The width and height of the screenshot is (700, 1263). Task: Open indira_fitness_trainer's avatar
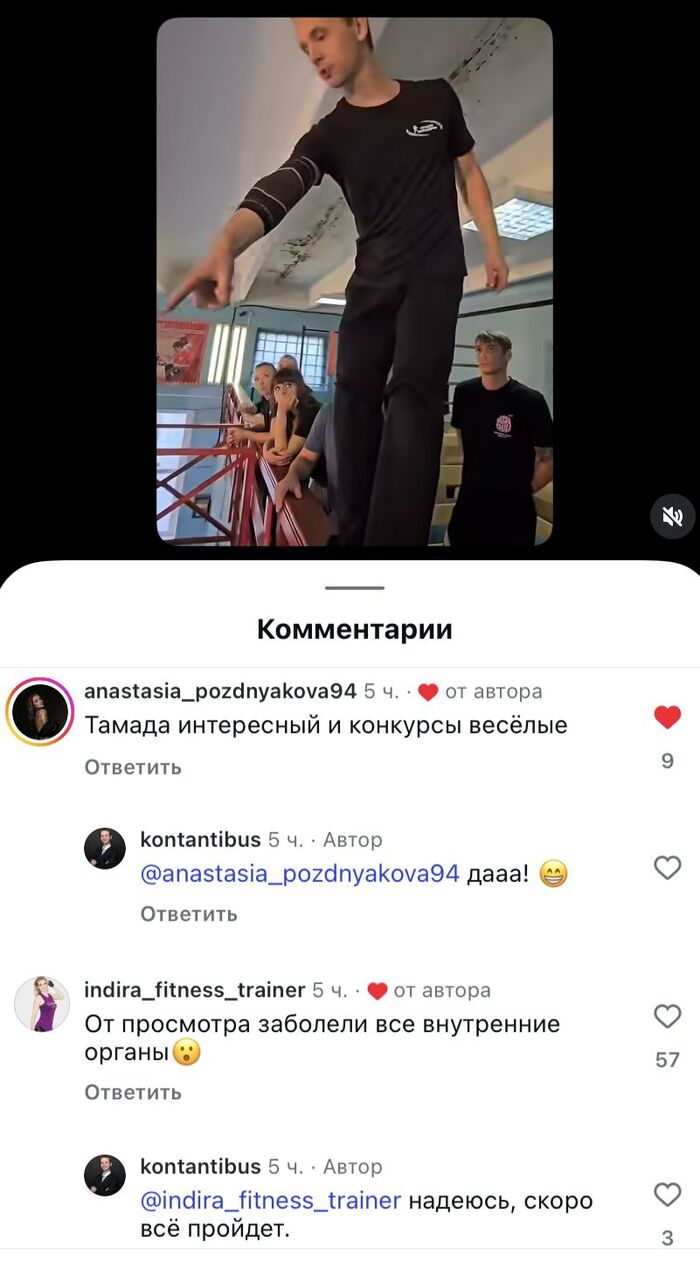click(x=42, y=1003)
